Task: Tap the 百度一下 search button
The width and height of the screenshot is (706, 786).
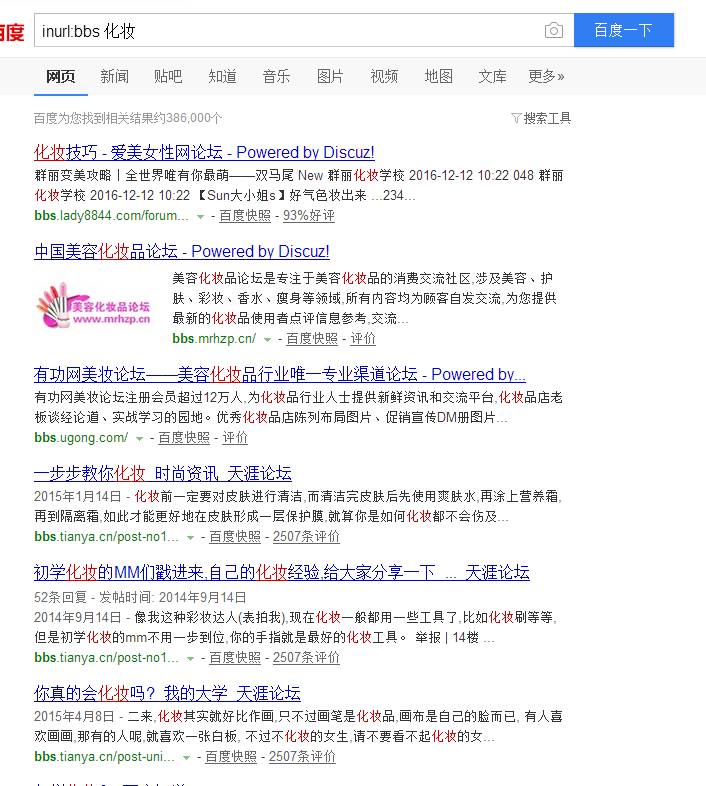Action: (x=623, y=31)
